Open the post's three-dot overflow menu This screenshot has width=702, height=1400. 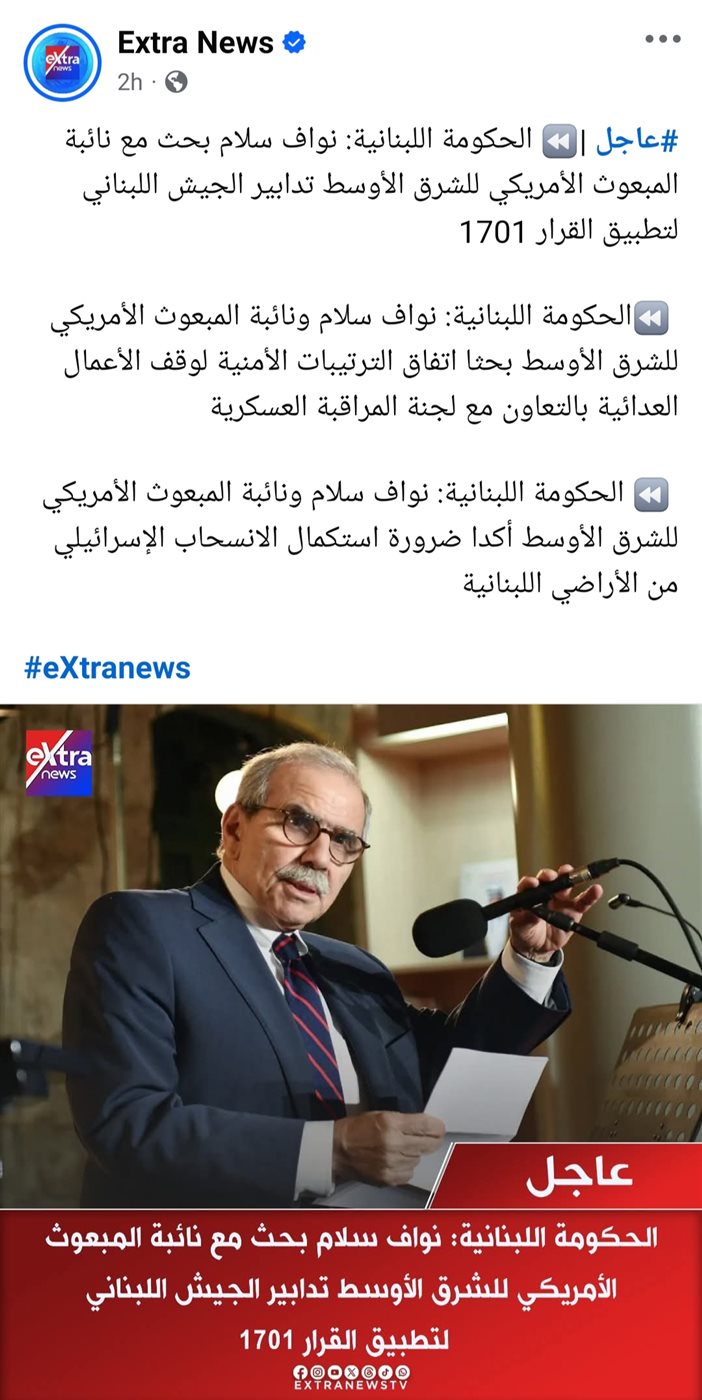(661, 40)
